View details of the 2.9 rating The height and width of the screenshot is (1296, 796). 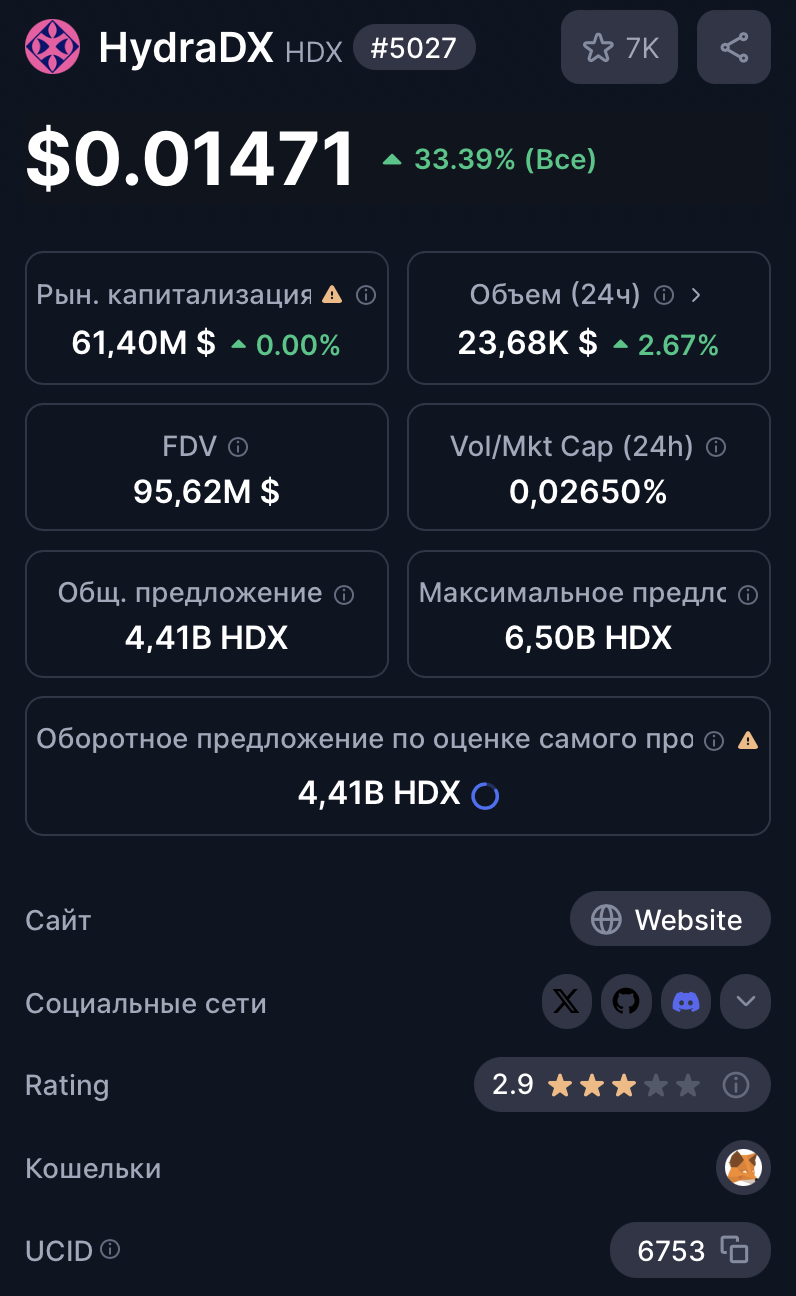pyautogui.click(x=736, y=1085)
